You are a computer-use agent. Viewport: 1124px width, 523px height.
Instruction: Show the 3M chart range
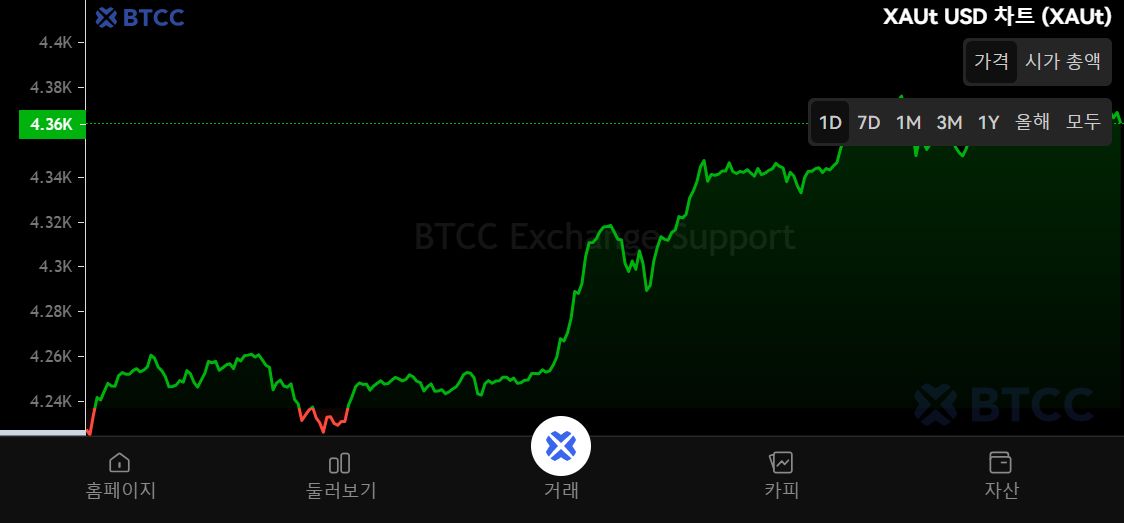pos(949,123)
